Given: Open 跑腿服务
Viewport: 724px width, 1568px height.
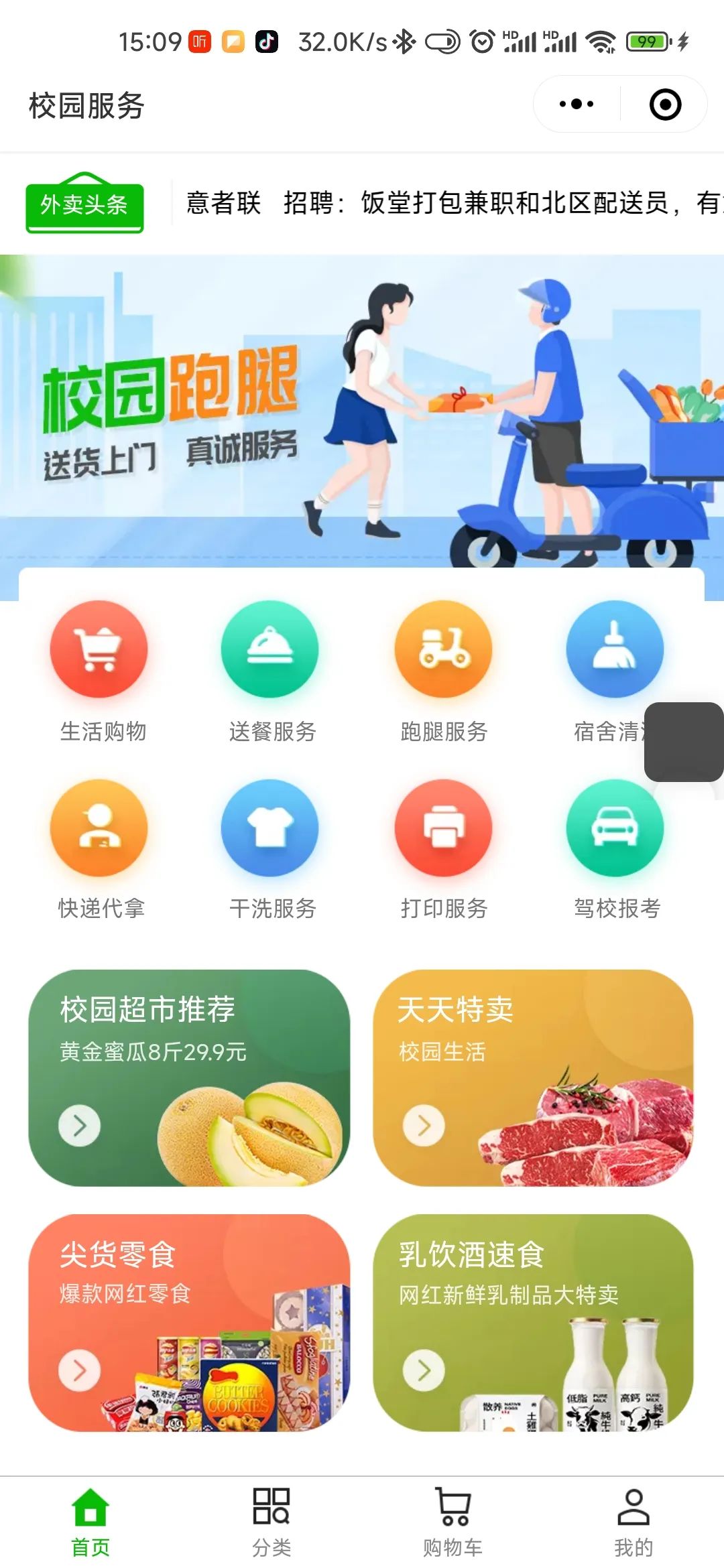Looking at the screenshot, I should pos(443,671).
